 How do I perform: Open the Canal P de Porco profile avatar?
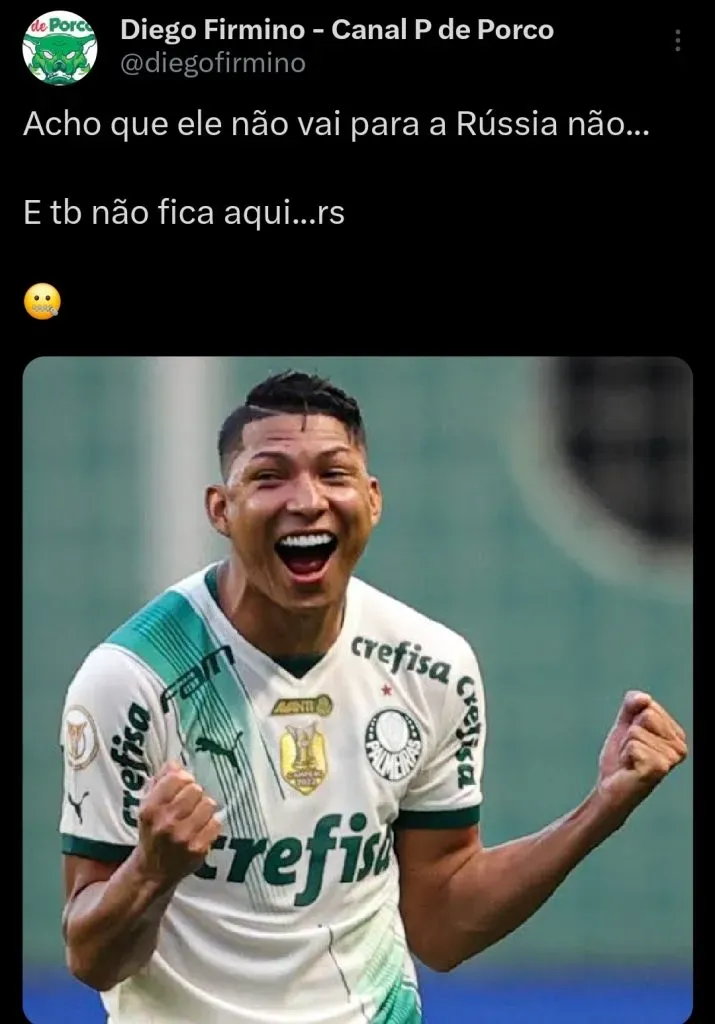click(x=60, y=47)
